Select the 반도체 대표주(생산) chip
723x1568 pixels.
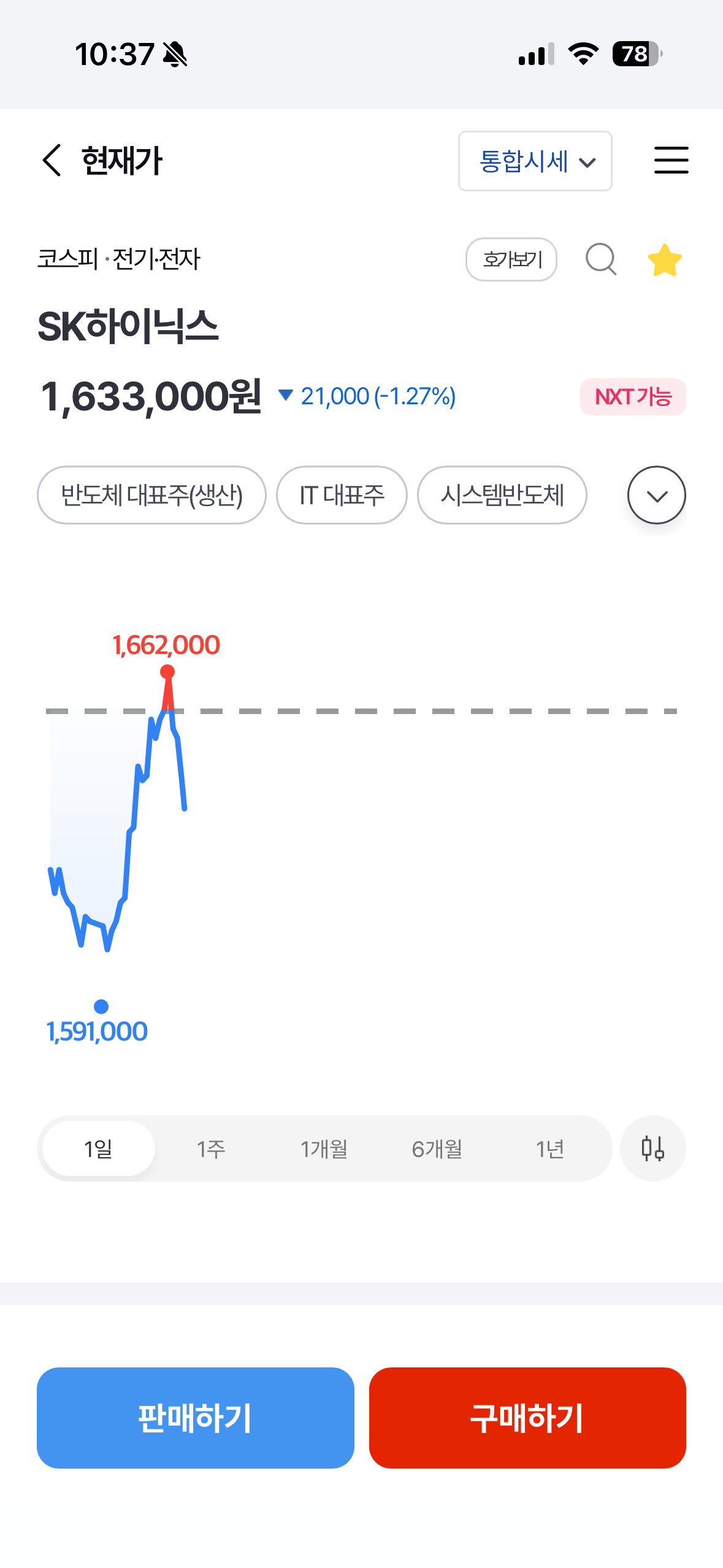(151, 495)
